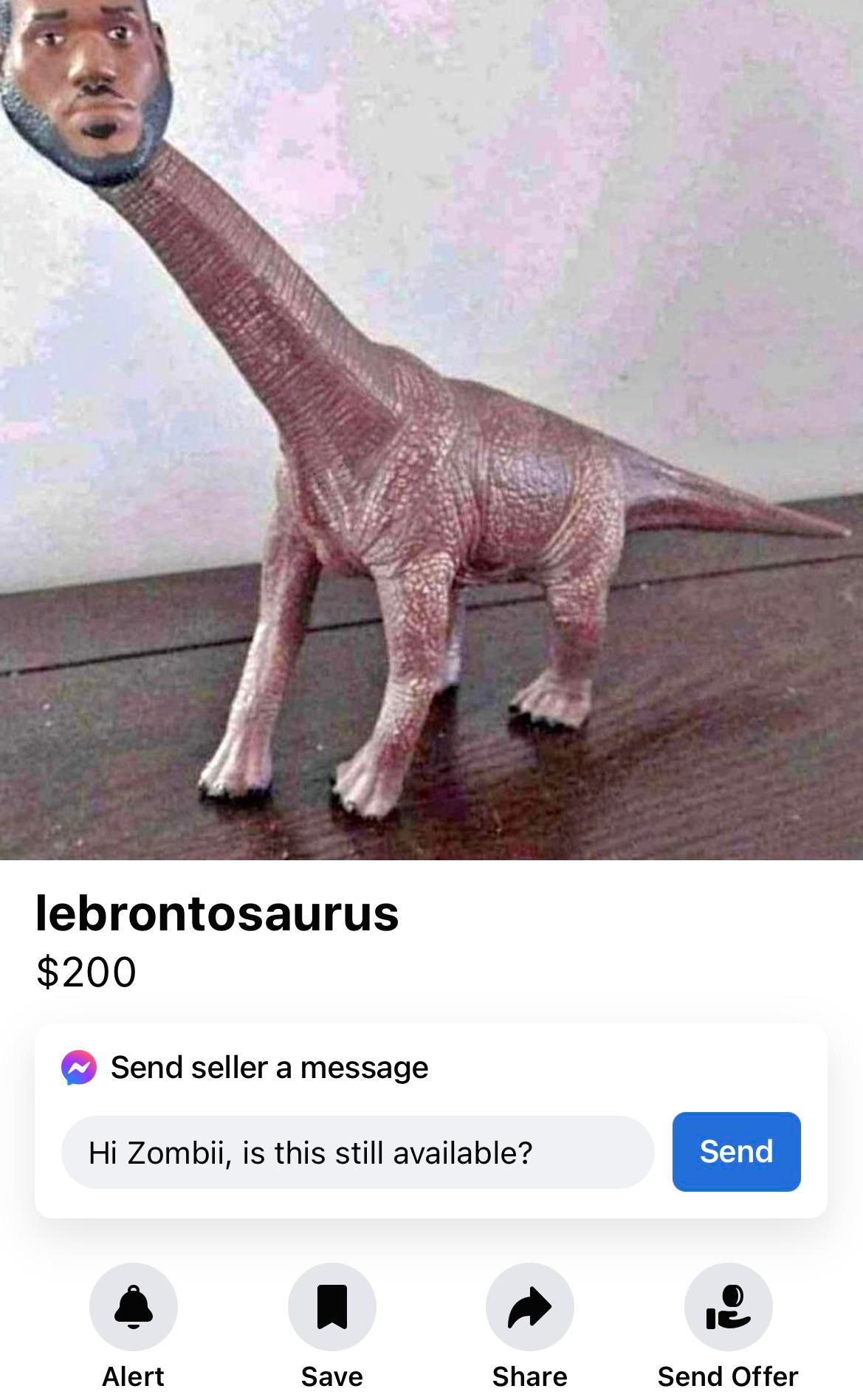This screenshot has width=863, height=1400.
Task: Share this marketplace listing
Action: point(529,1306)
